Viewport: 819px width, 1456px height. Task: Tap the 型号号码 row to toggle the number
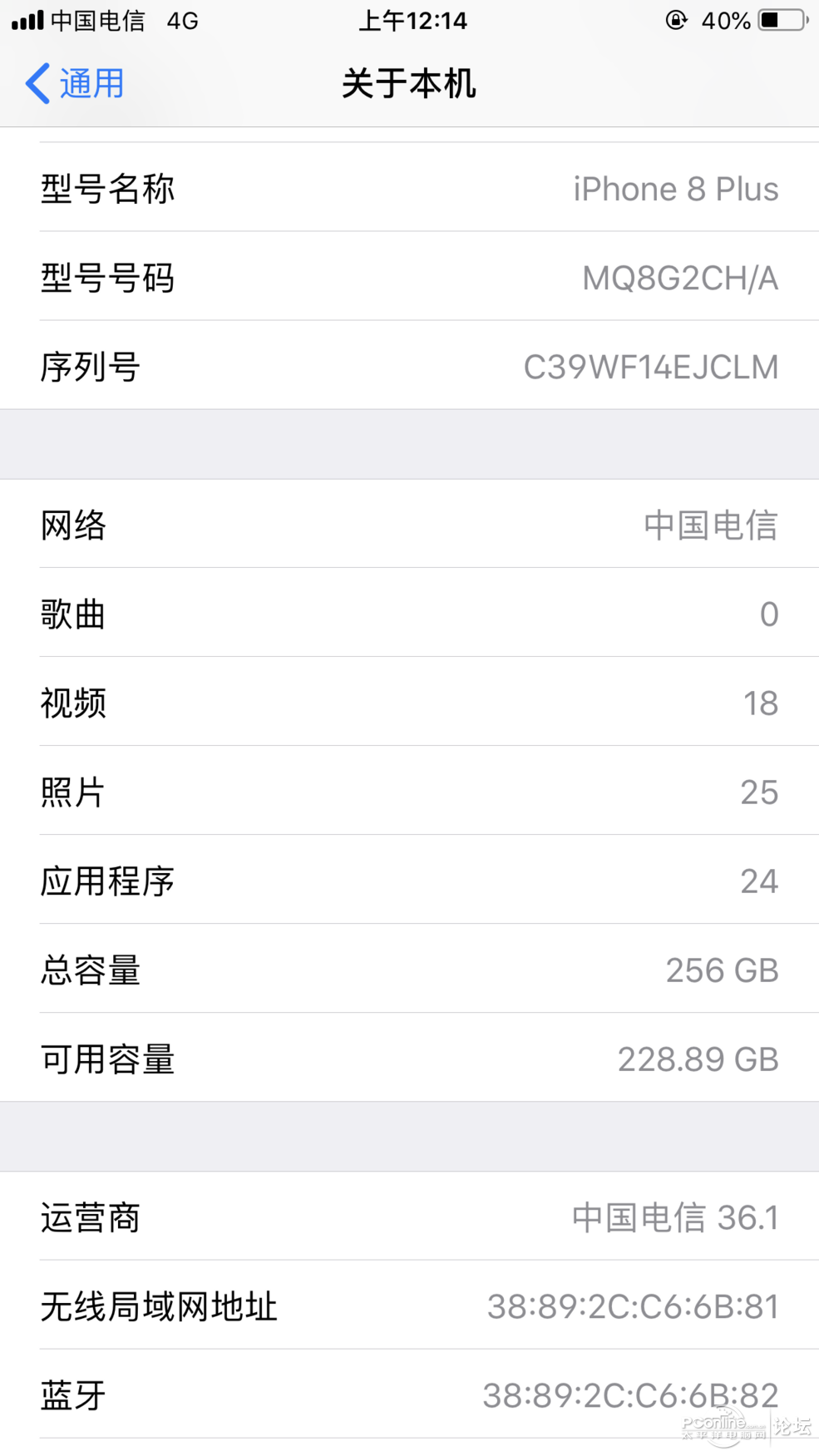(x=409, y=277)
